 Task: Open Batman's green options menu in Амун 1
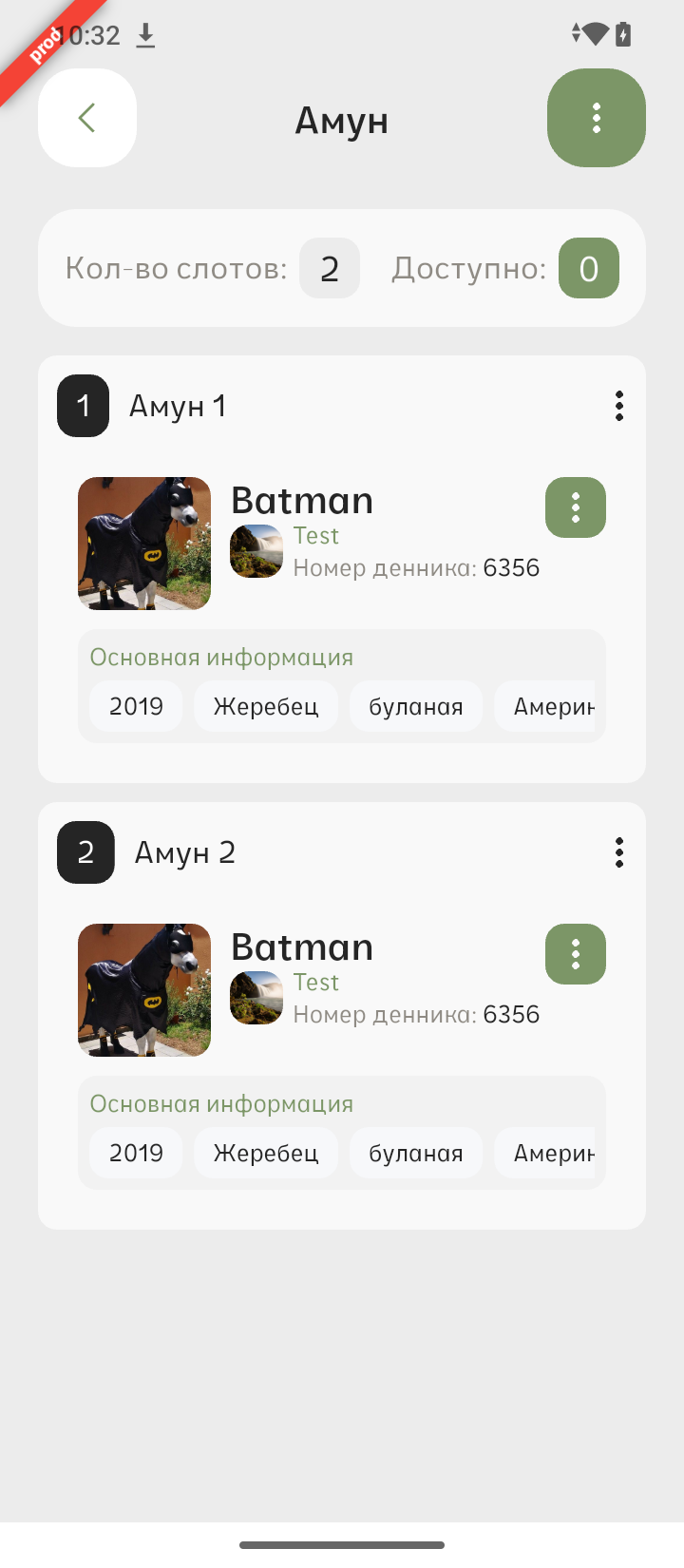click(575, 507)
